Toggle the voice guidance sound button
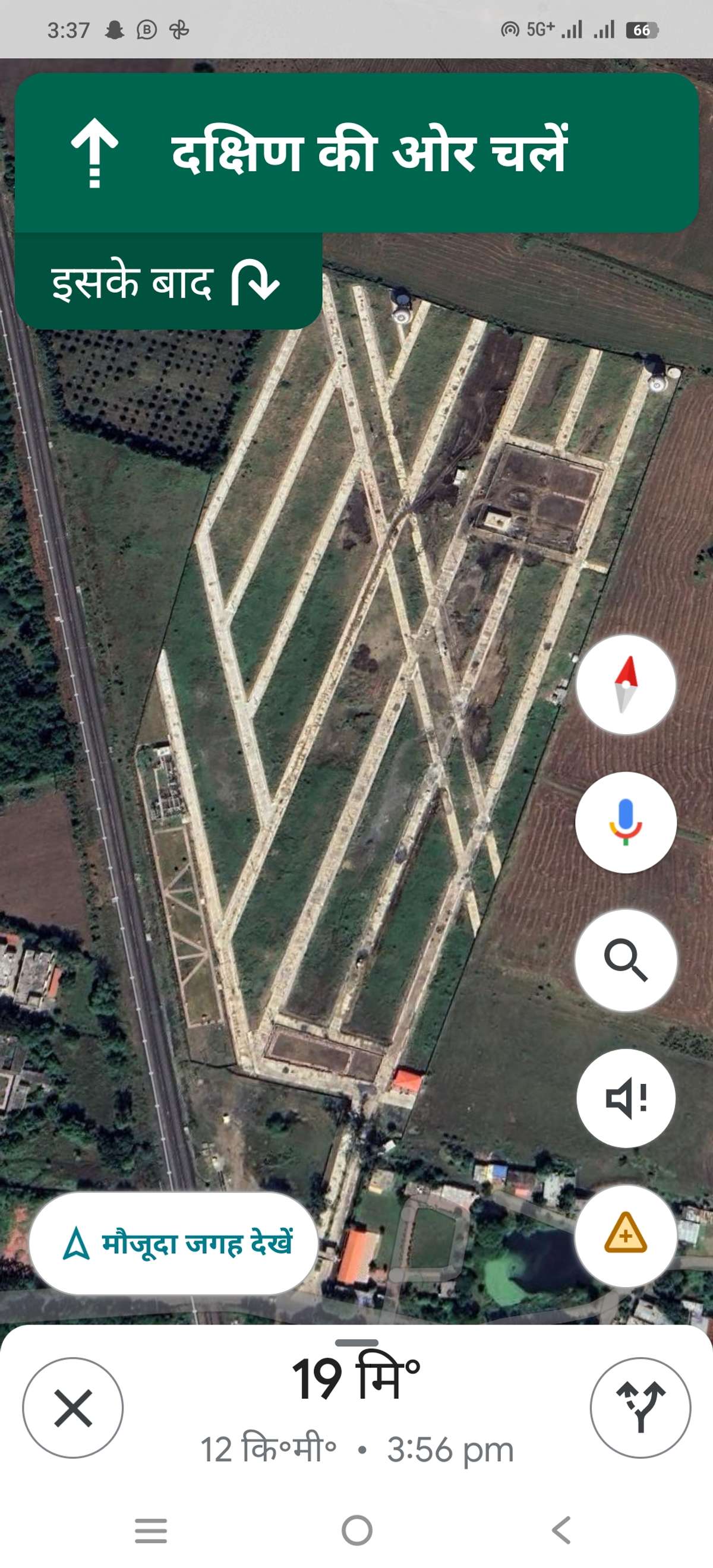This screenshot has height=1568, width=713. 625,1098
